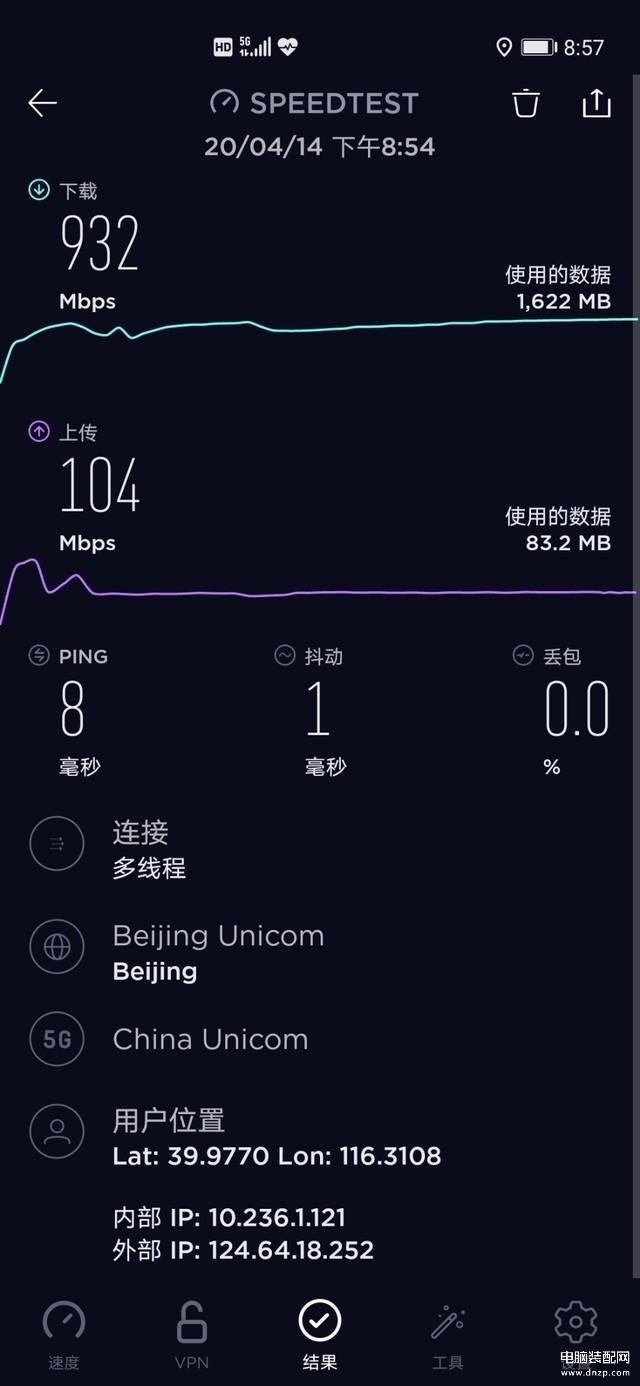This screenshot has width=640, height=1386.
Task: Select the 结果 tab
Action: click(x=320, y=1335)
